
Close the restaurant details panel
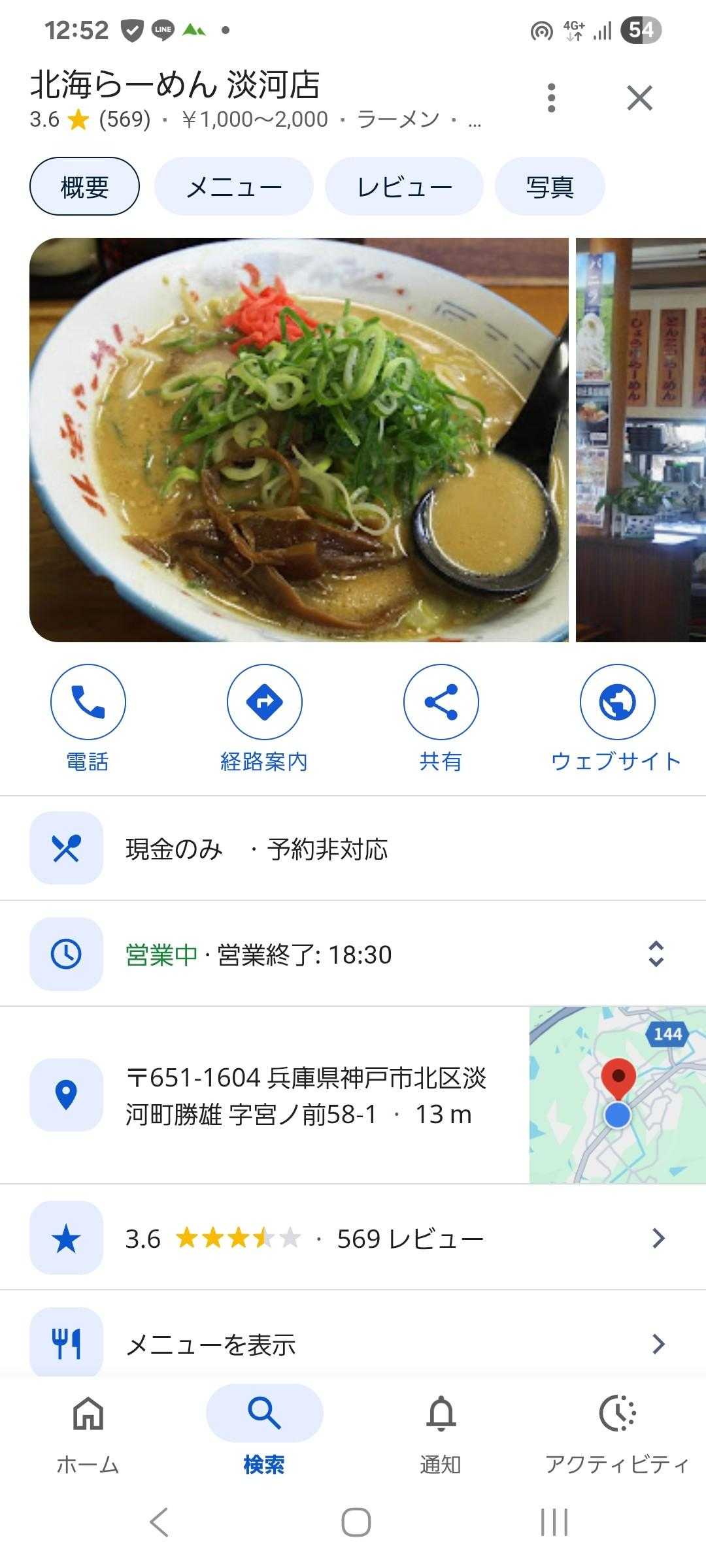(639, 98)
